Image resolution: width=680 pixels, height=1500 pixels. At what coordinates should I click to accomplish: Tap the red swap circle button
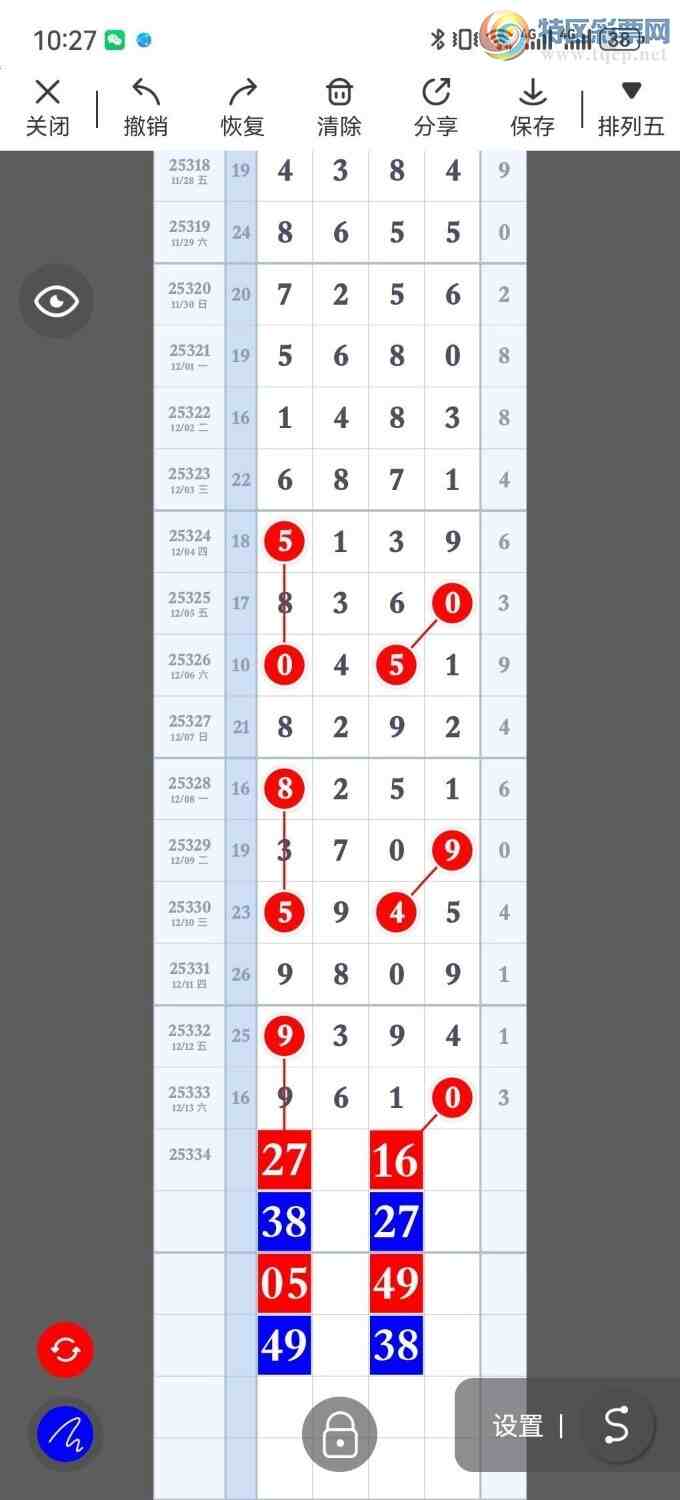pos(65,1350)
